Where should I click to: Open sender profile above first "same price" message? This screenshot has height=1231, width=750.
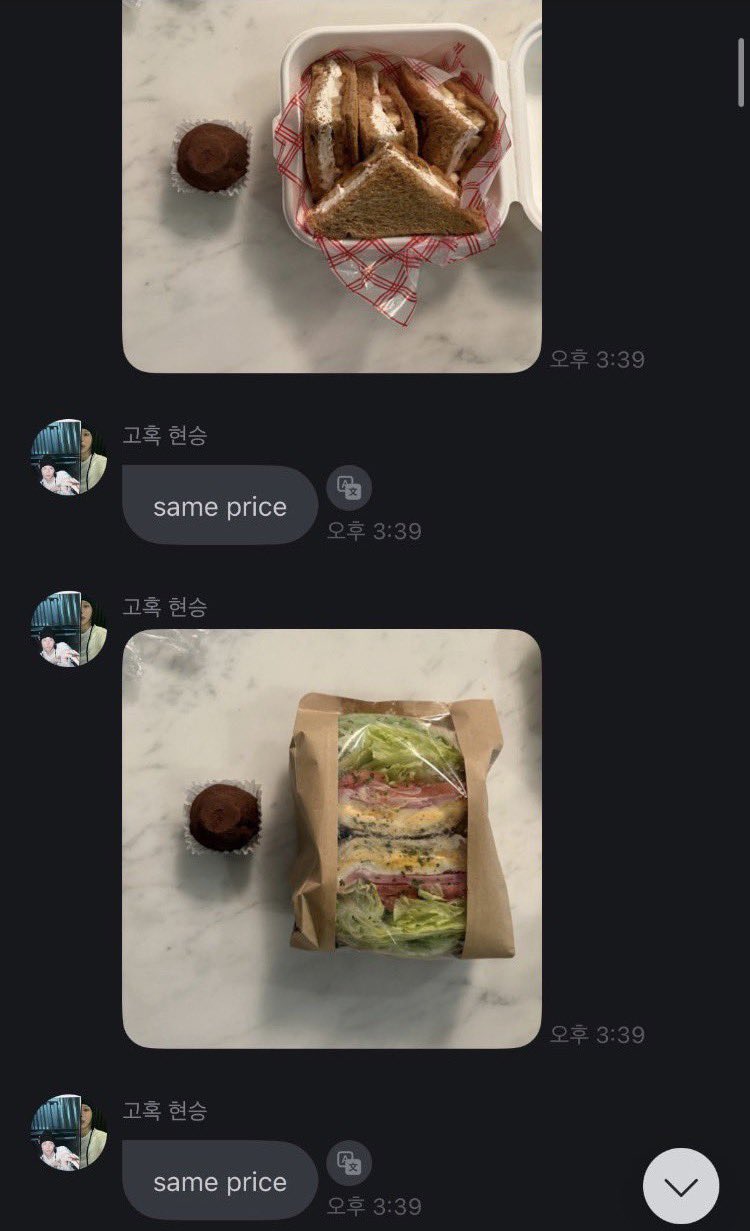click(x=69, y=457)
